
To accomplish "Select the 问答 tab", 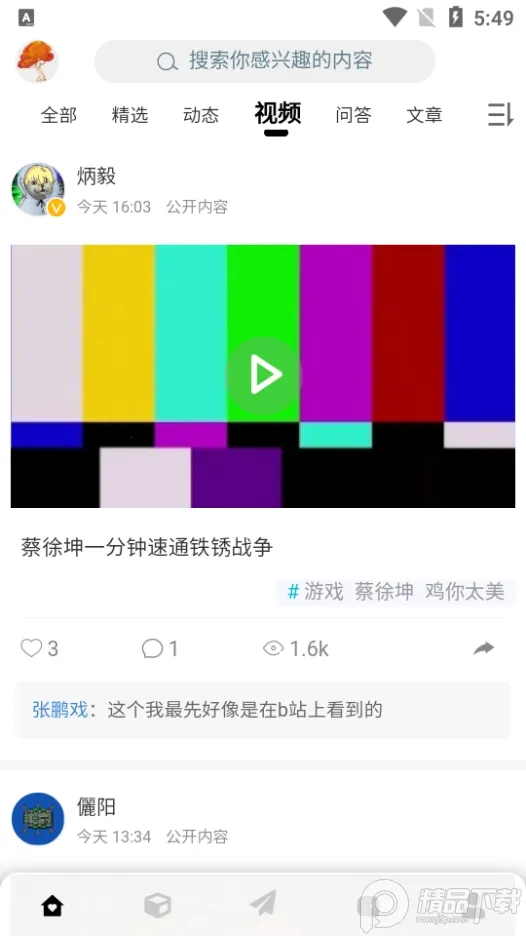I will [x=353, y=115].
